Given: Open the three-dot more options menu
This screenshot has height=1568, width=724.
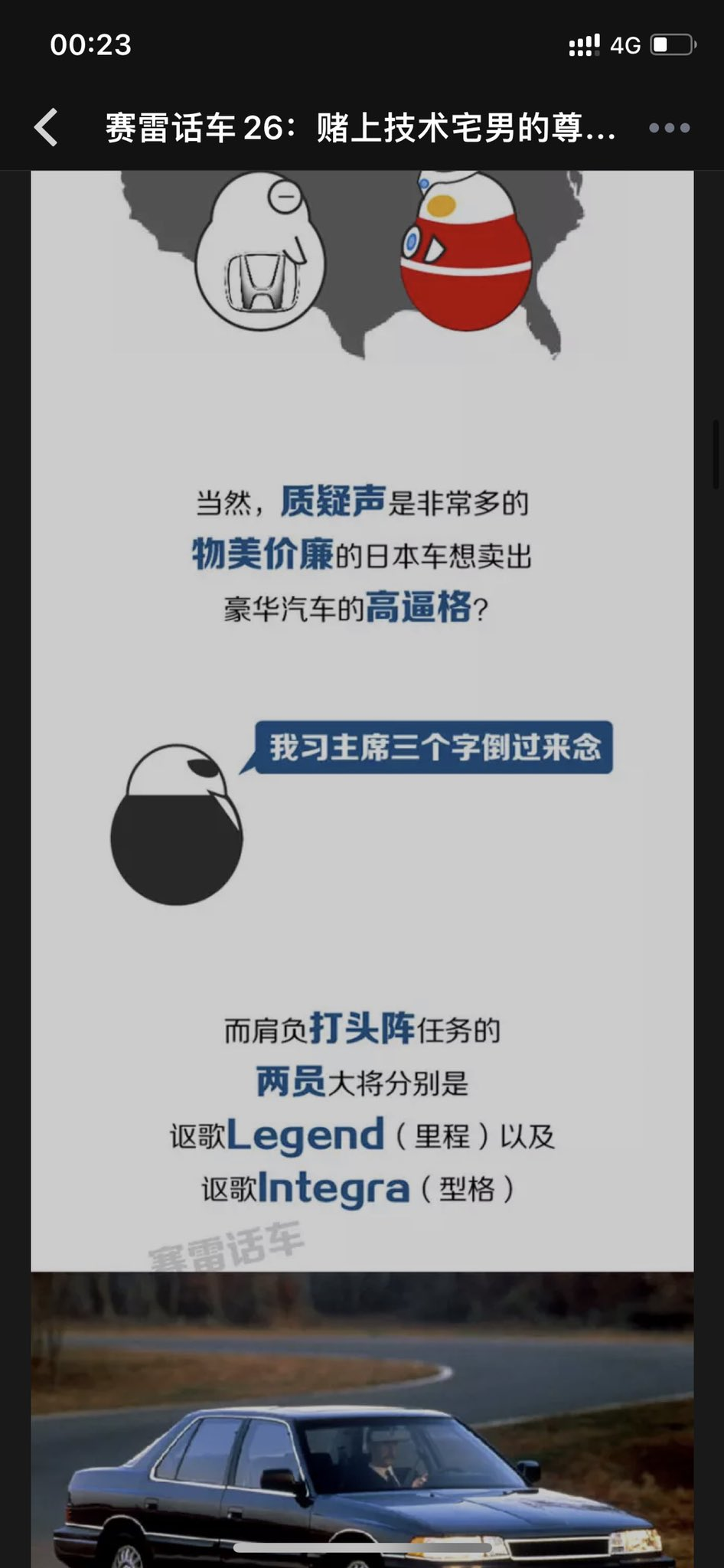Looking at the screenshot, I should (x=669, y=128).
